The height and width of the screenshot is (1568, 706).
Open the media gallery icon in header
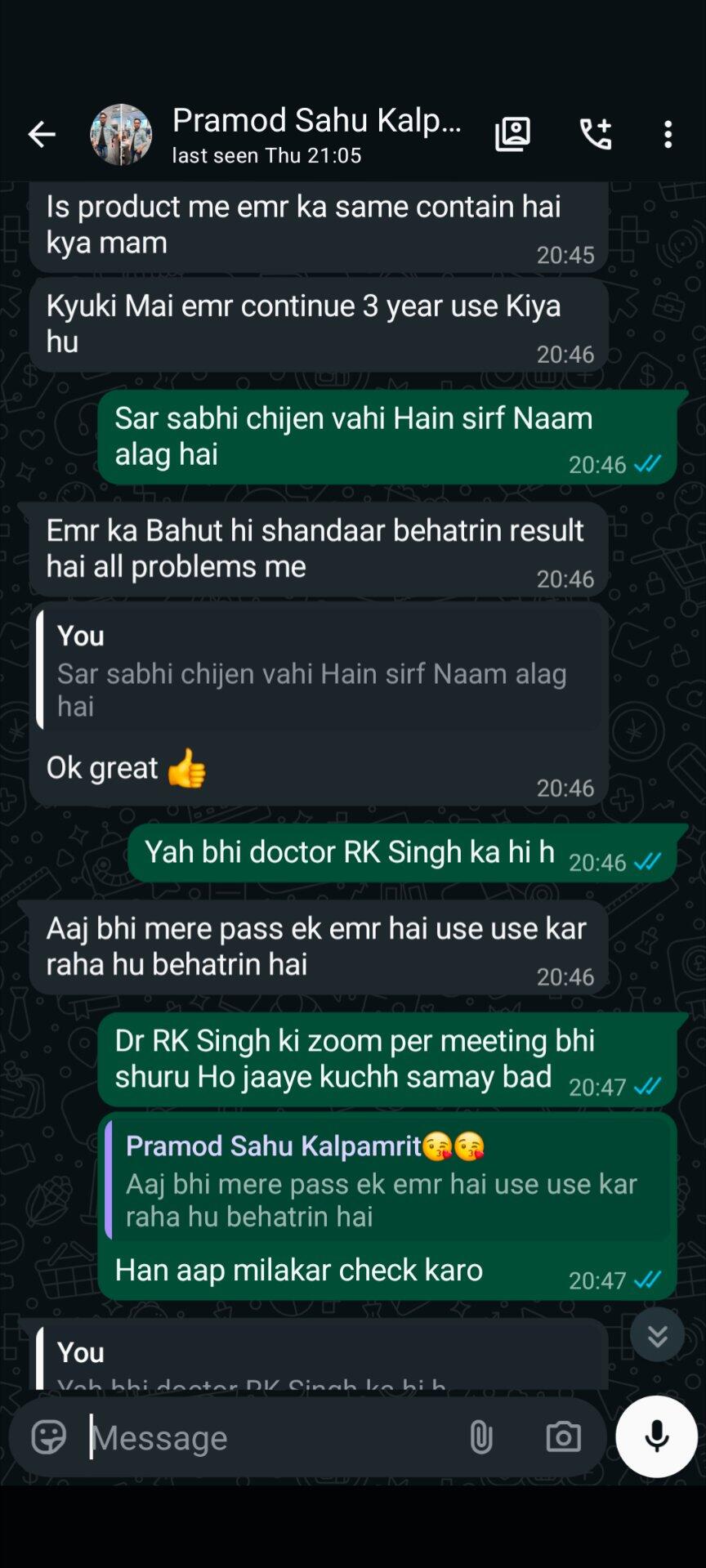tap(513, 134)
